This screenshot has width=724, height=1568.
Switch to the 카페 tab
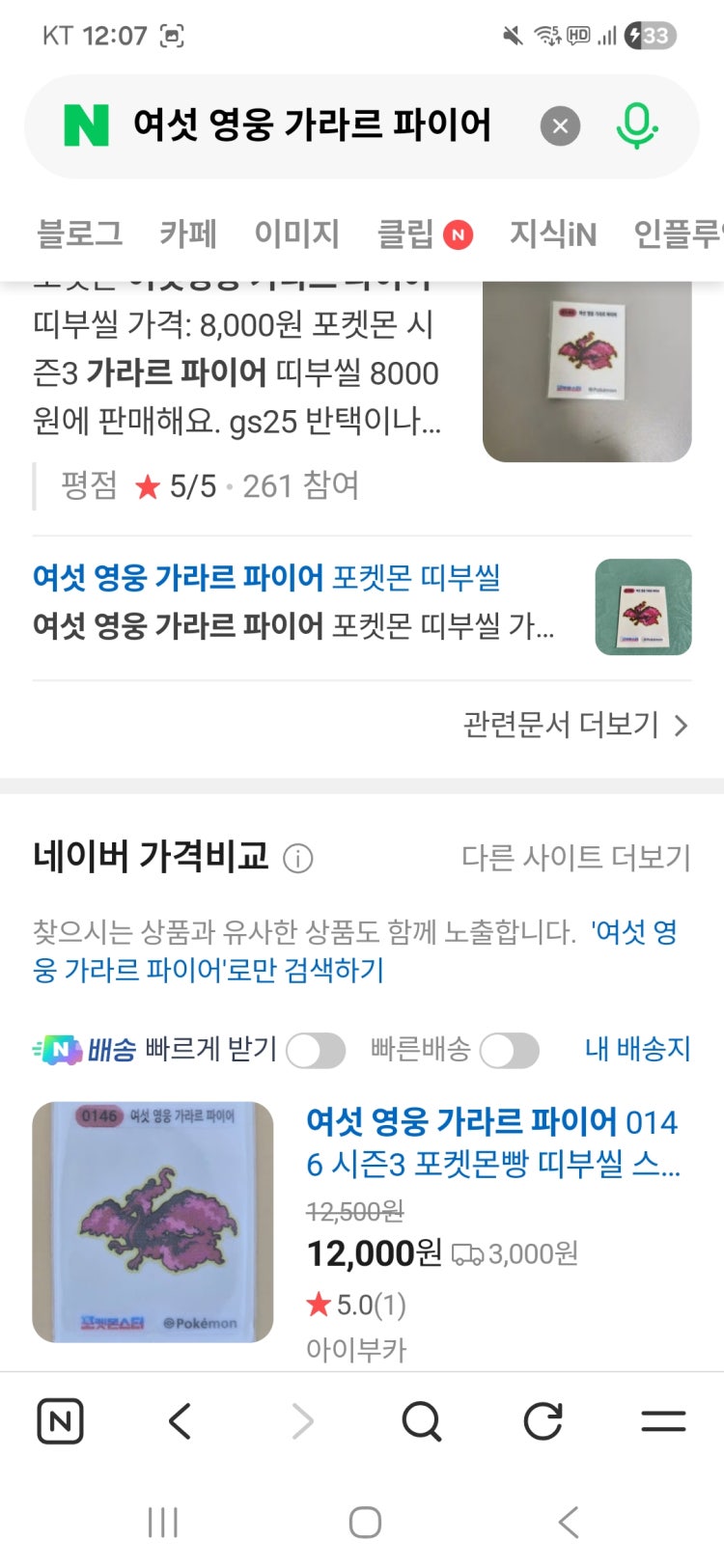(188, 234)
